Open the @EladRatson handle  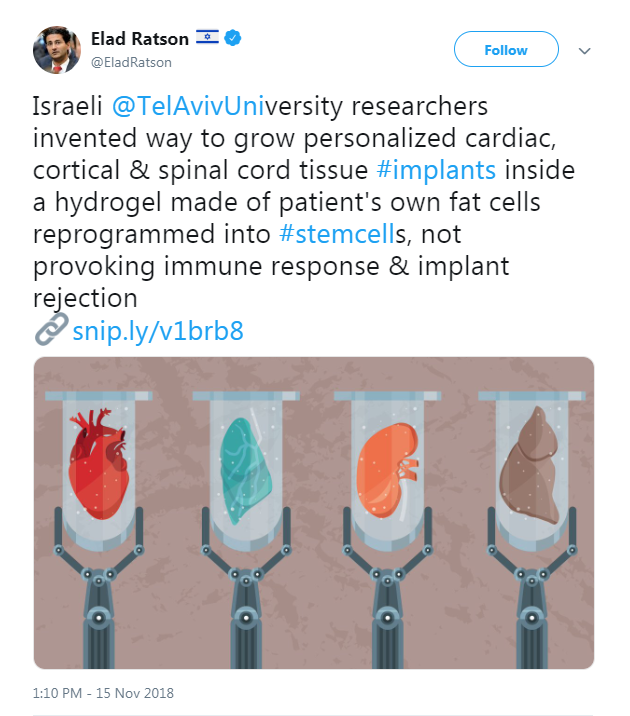click(x=131, y=63)
